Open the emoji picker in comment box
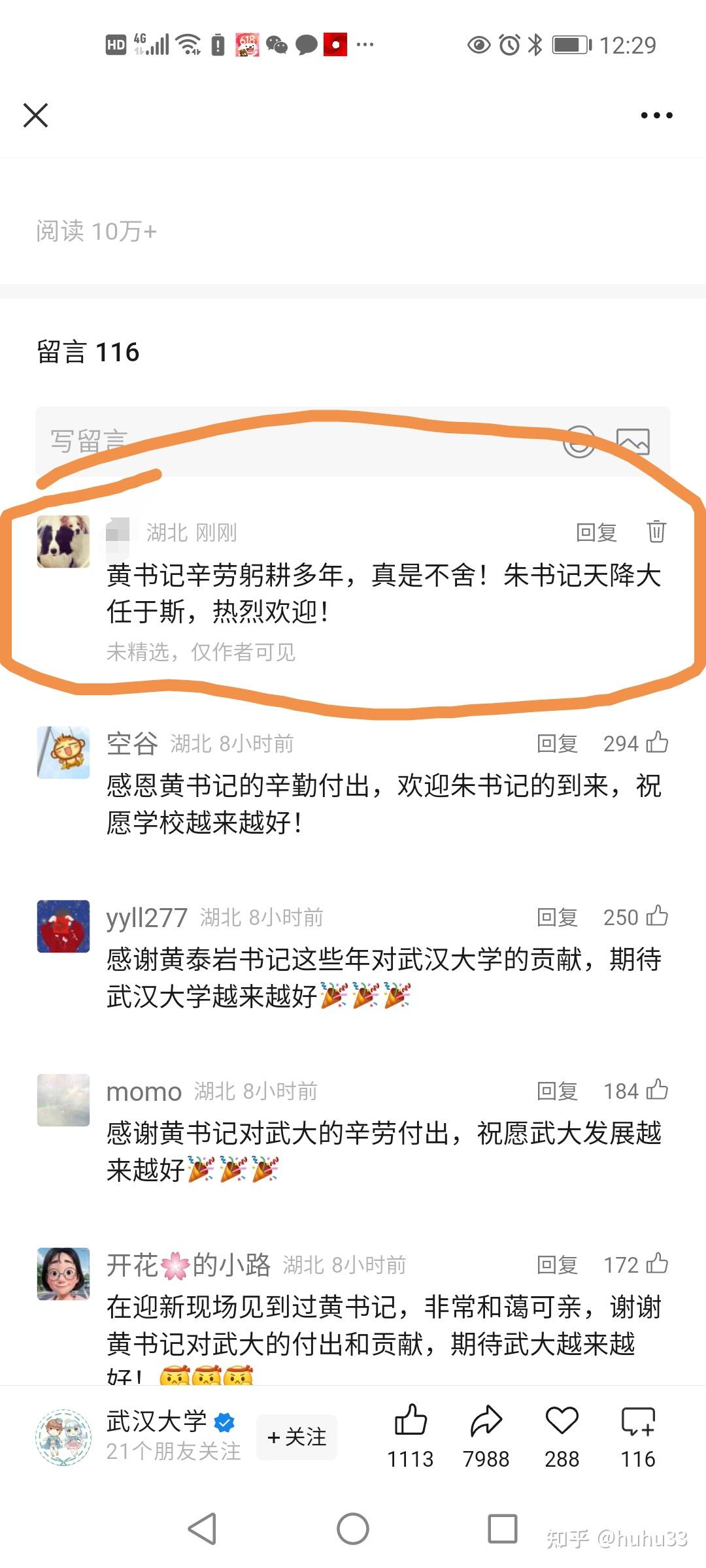 coord(579,442)
